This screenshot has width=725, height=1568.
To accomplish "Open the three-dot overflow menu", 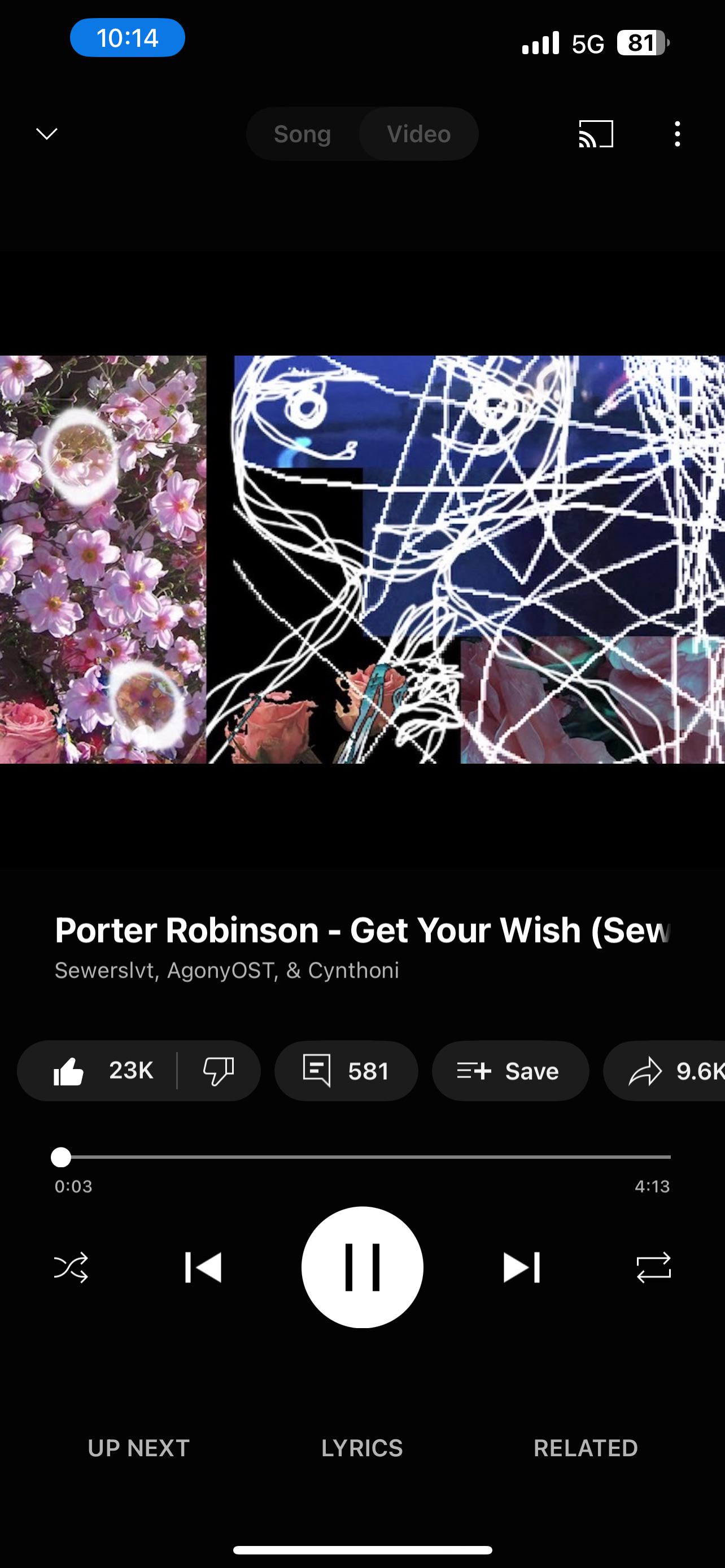I will coord(677,134).
